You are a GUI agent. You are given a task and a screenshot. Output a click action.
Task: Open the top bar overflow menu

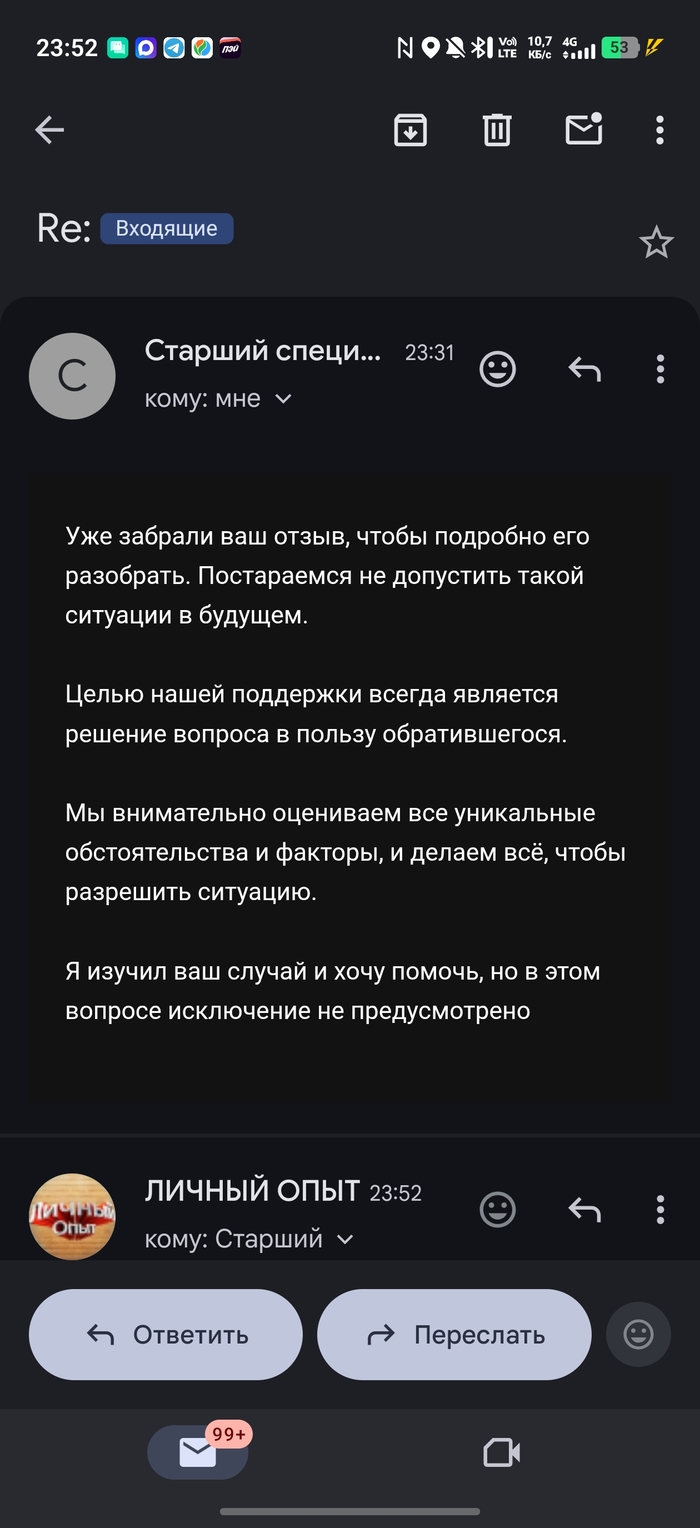tap(660, 130)
